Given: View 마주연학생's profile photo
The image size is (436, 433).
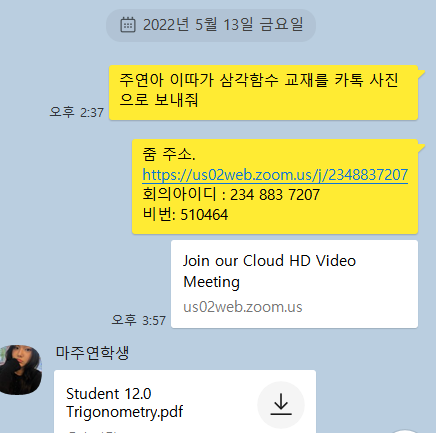Looking at the screenshot, I should pyautogui.click(x=21, y=370).
